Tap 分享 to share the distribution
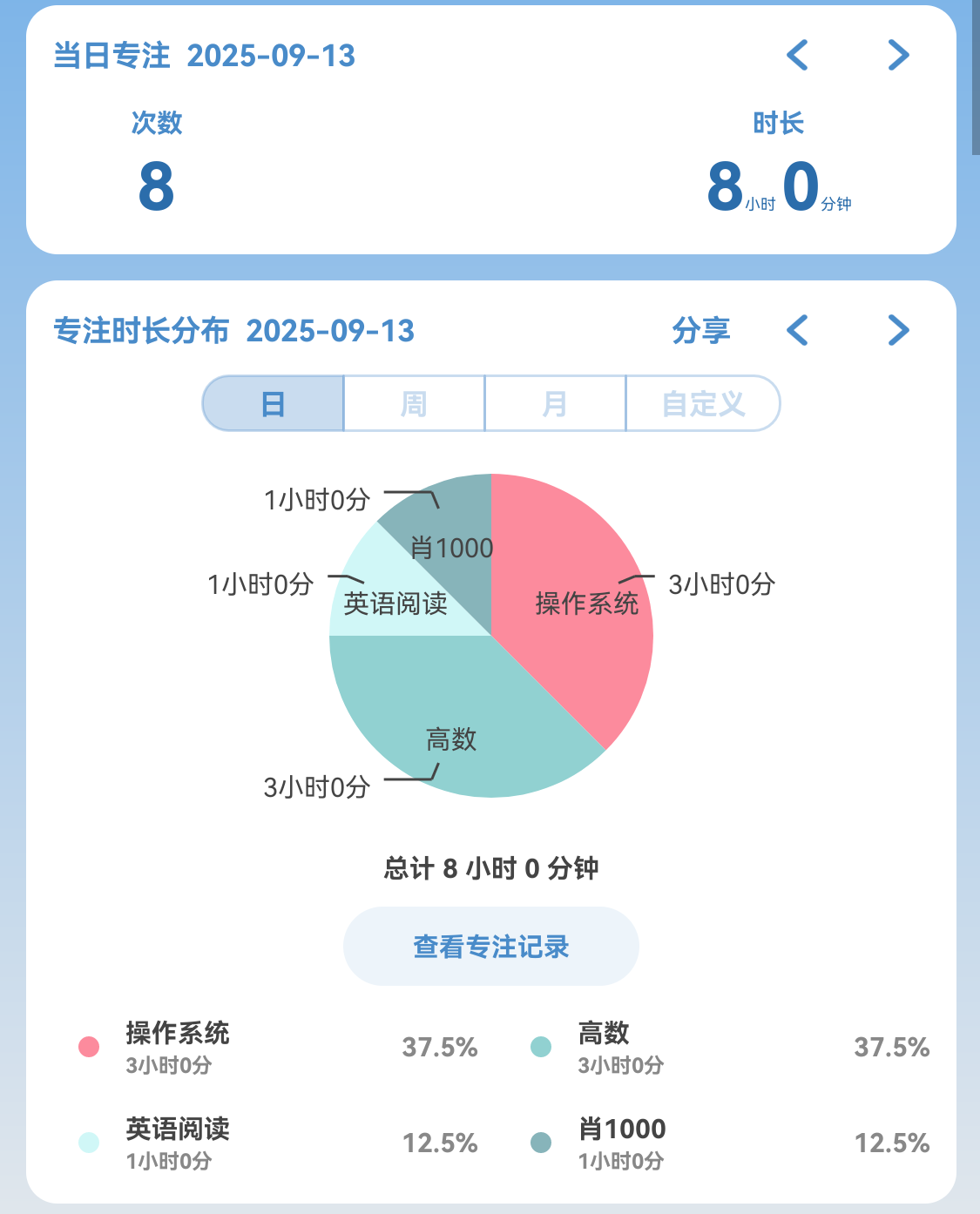Viewport: 980px width, 1214px height. pyautogui.click(x=700, y=330)
